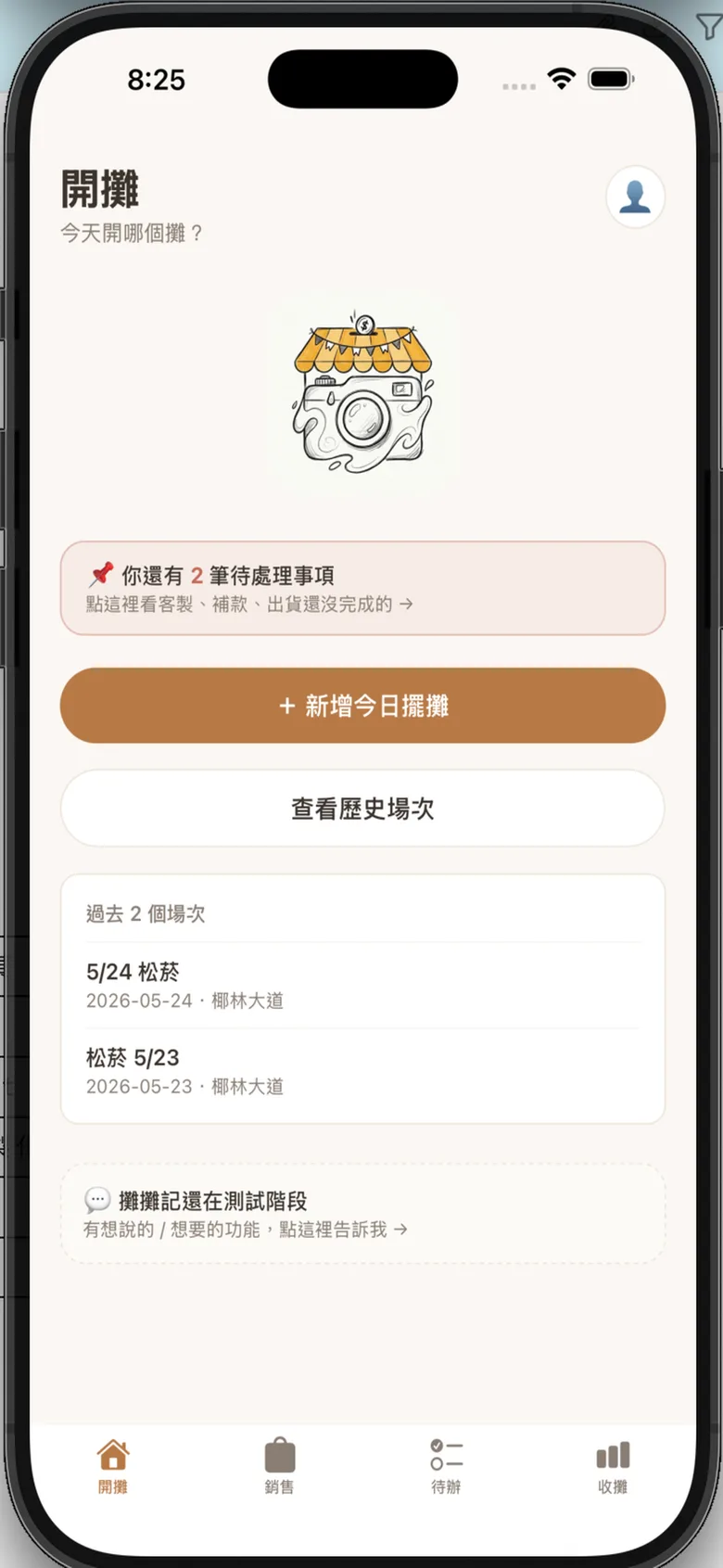The width and height of the screenshot is (723, 1568).
Task: Switch to the 待辦 tab
Action: click(x=446, y=1466)
